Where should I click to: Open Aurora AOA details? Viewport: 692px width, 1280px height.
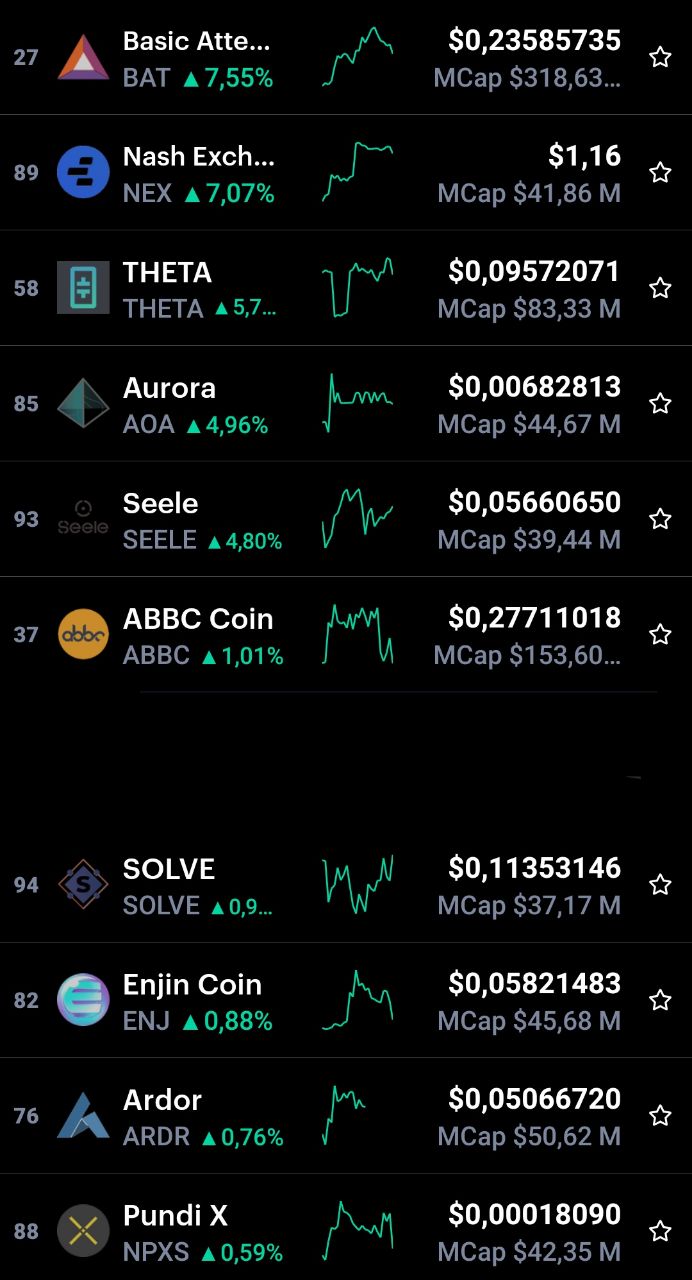coord(346,404)
